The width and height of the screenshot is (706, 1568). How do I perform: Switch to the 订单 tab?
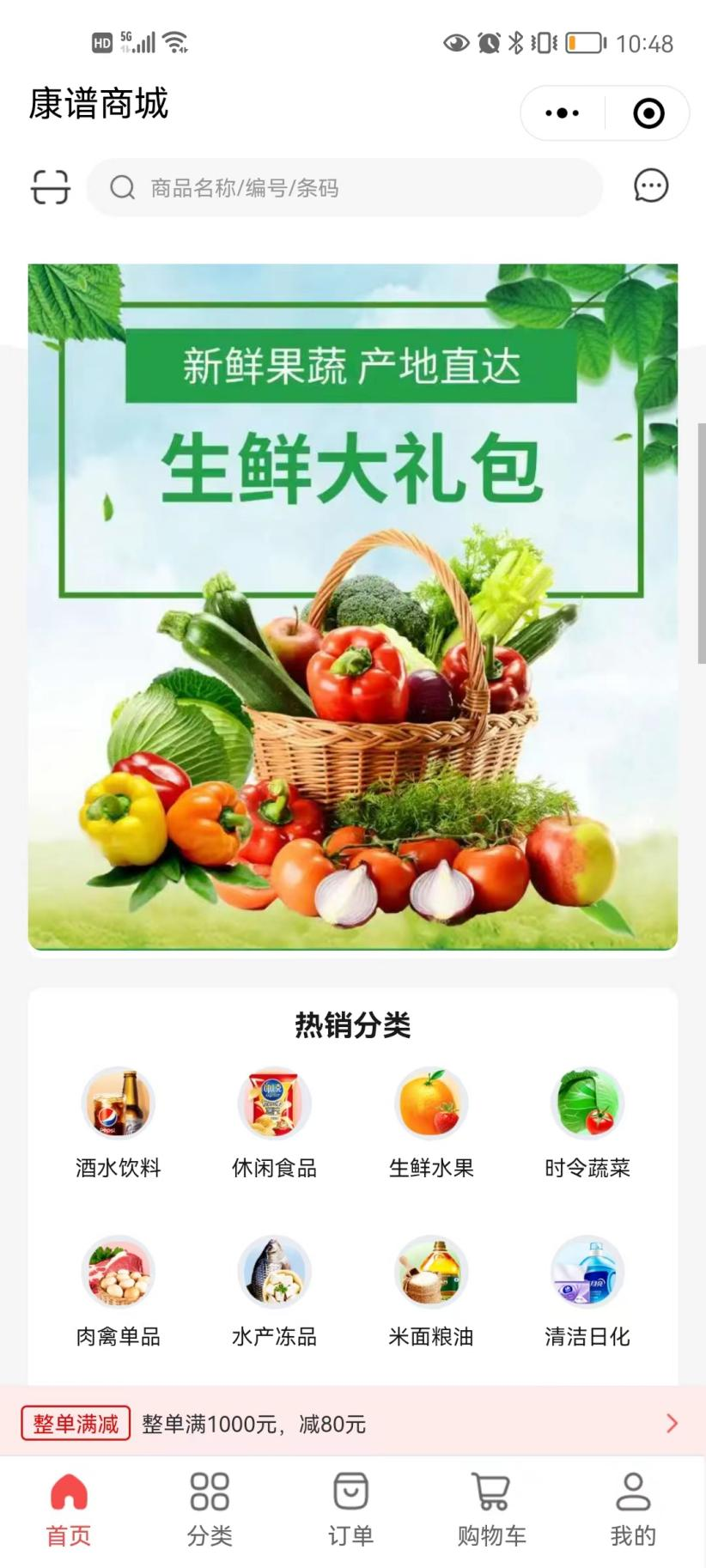click(350, 1509)
